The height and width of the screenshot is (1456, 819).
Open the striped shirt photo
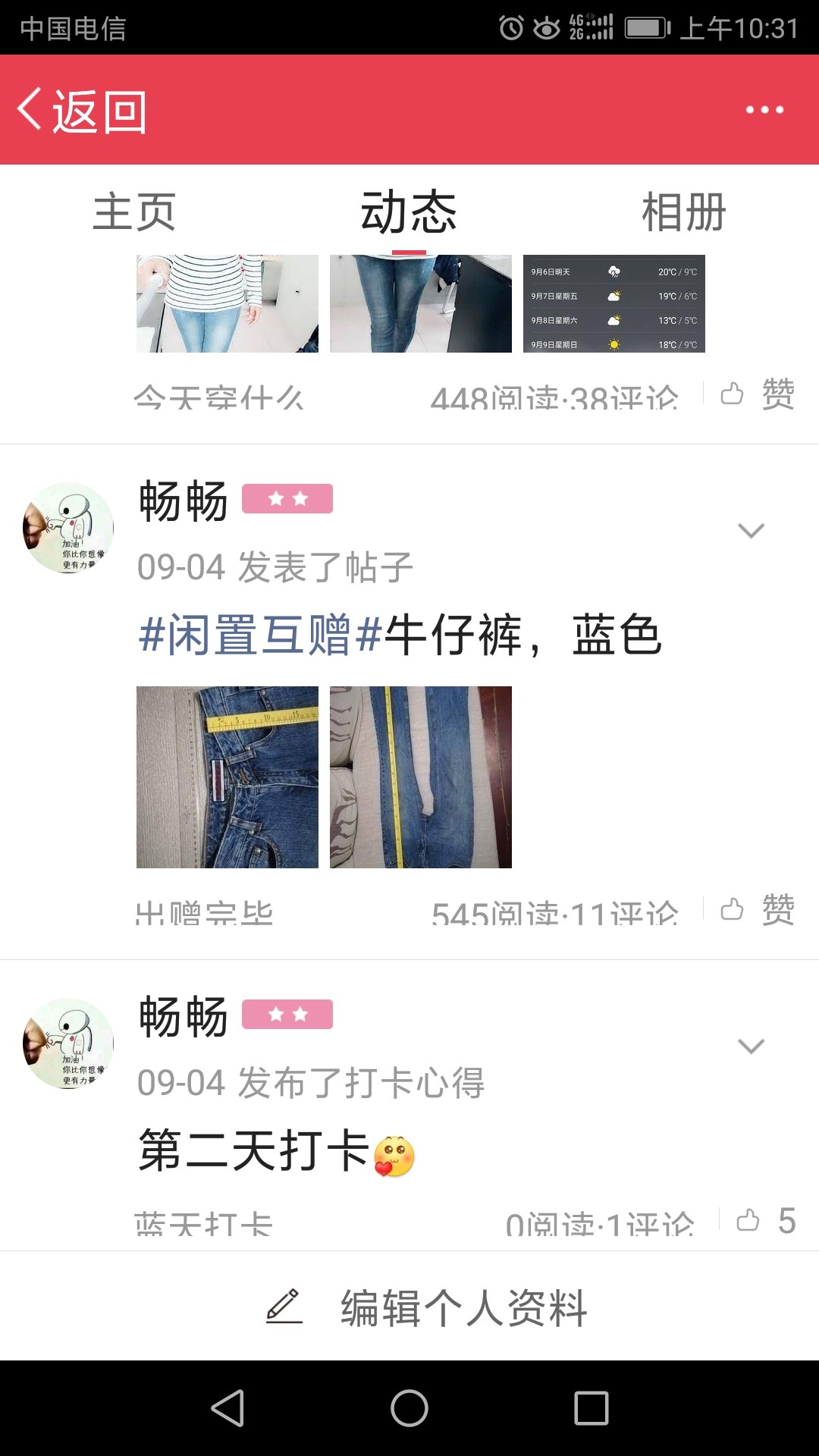pyautogui.click(x=227, y=303)
